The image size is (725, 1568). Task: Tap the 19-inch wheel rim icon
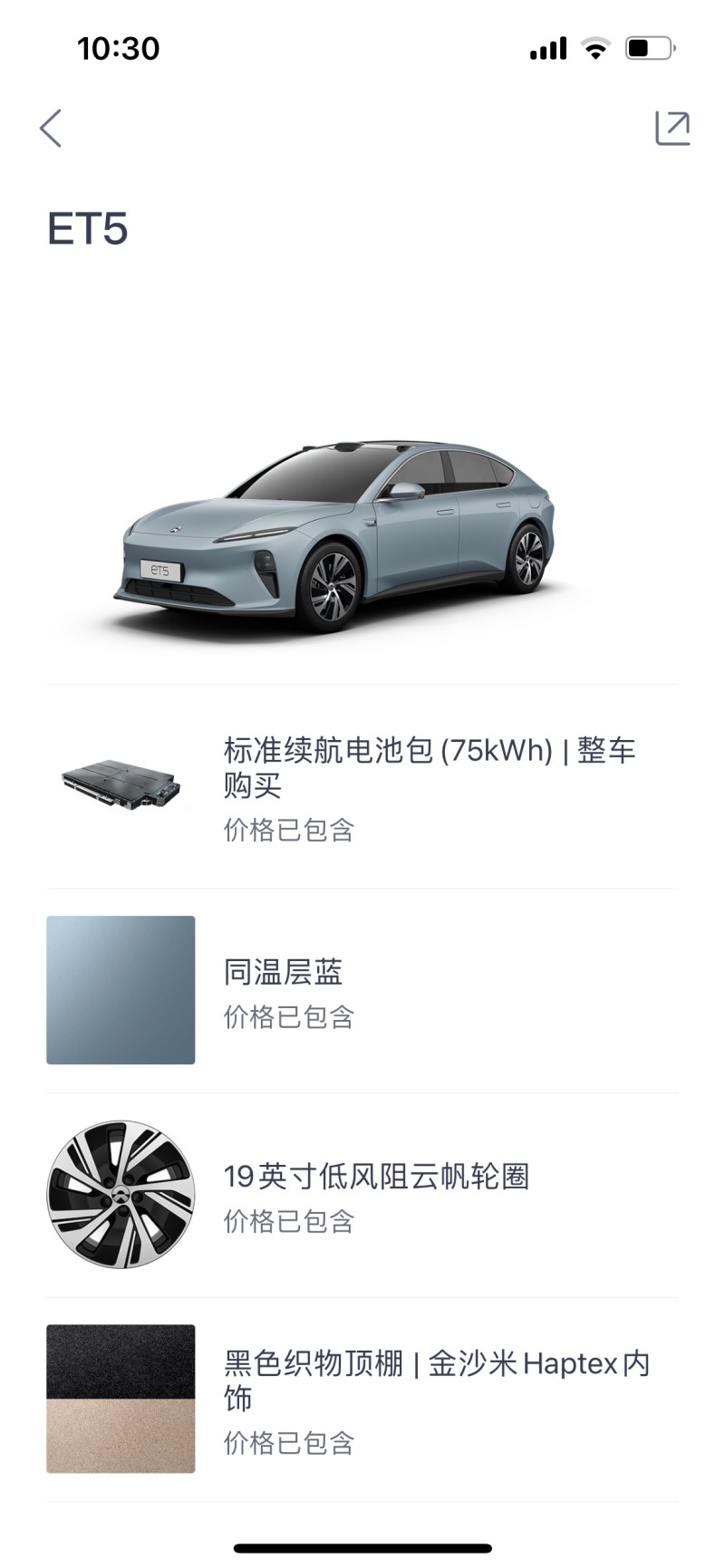(x=121, y=1191)
